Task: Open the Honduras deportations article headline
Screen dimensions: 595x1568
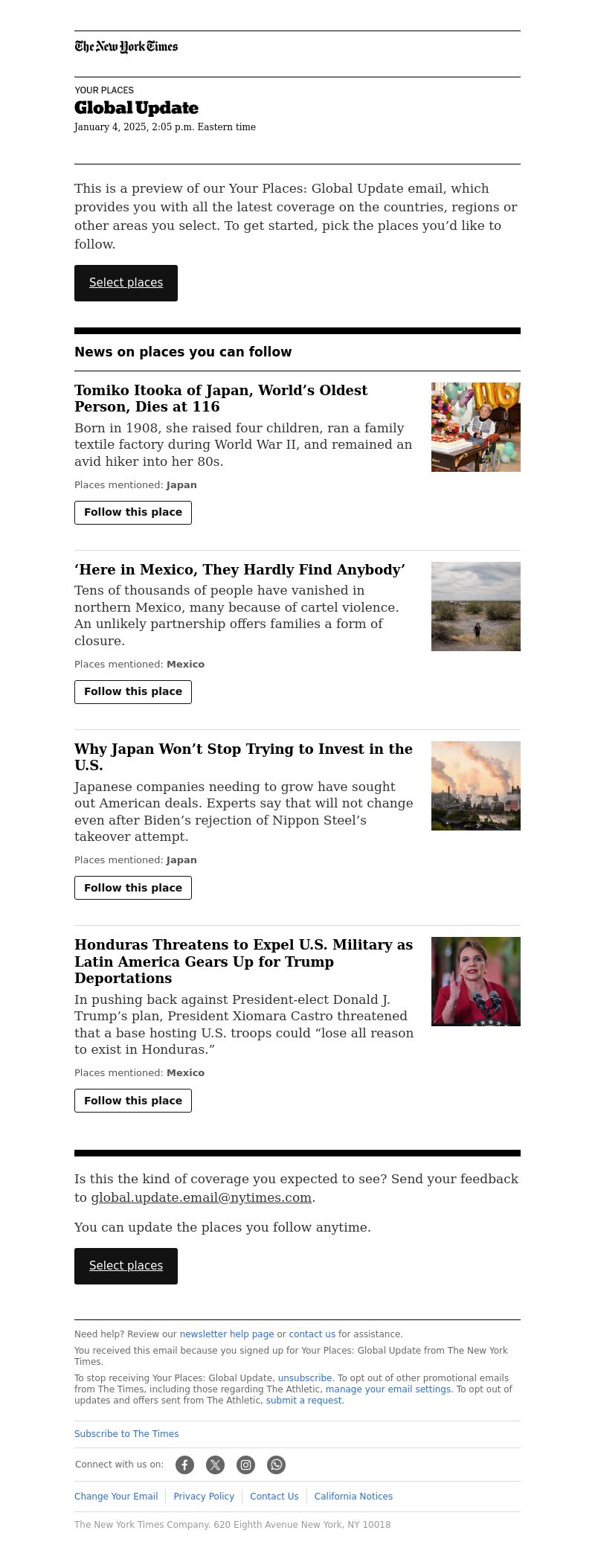Action: coord(243,961)
